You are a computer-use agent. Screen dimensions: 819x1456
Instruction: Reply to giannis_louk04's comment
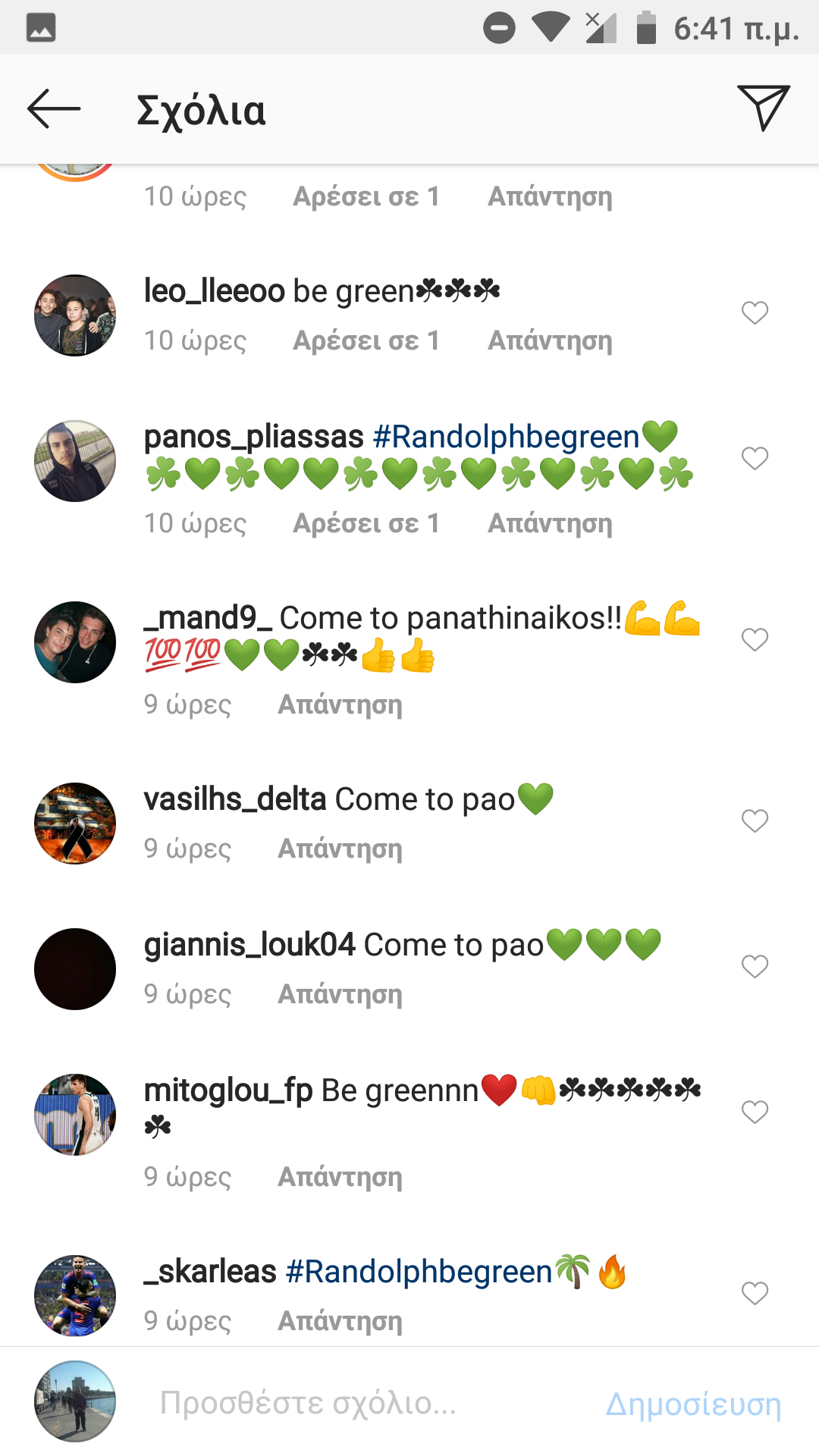[340, 994]
